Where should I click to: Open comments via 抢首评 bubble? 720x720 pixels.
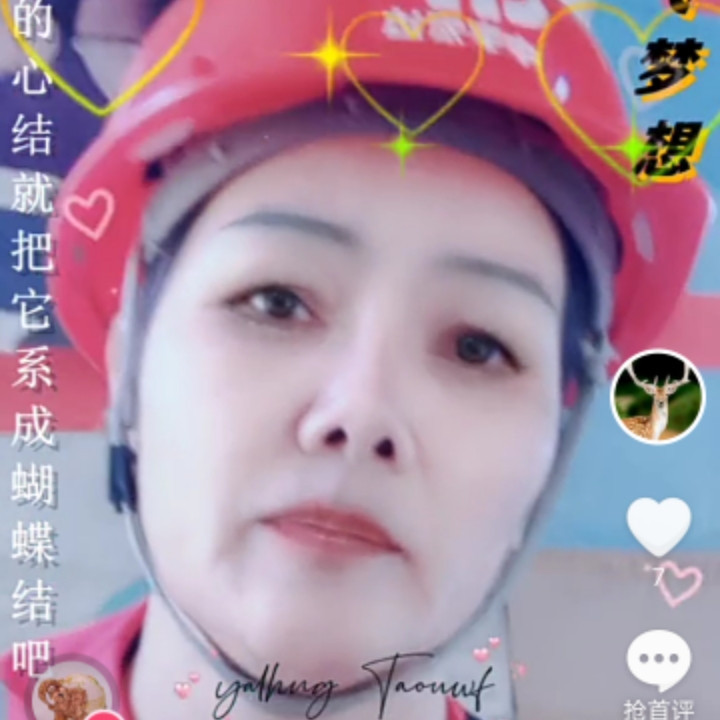pyautogui.click(x=658, y=661)
